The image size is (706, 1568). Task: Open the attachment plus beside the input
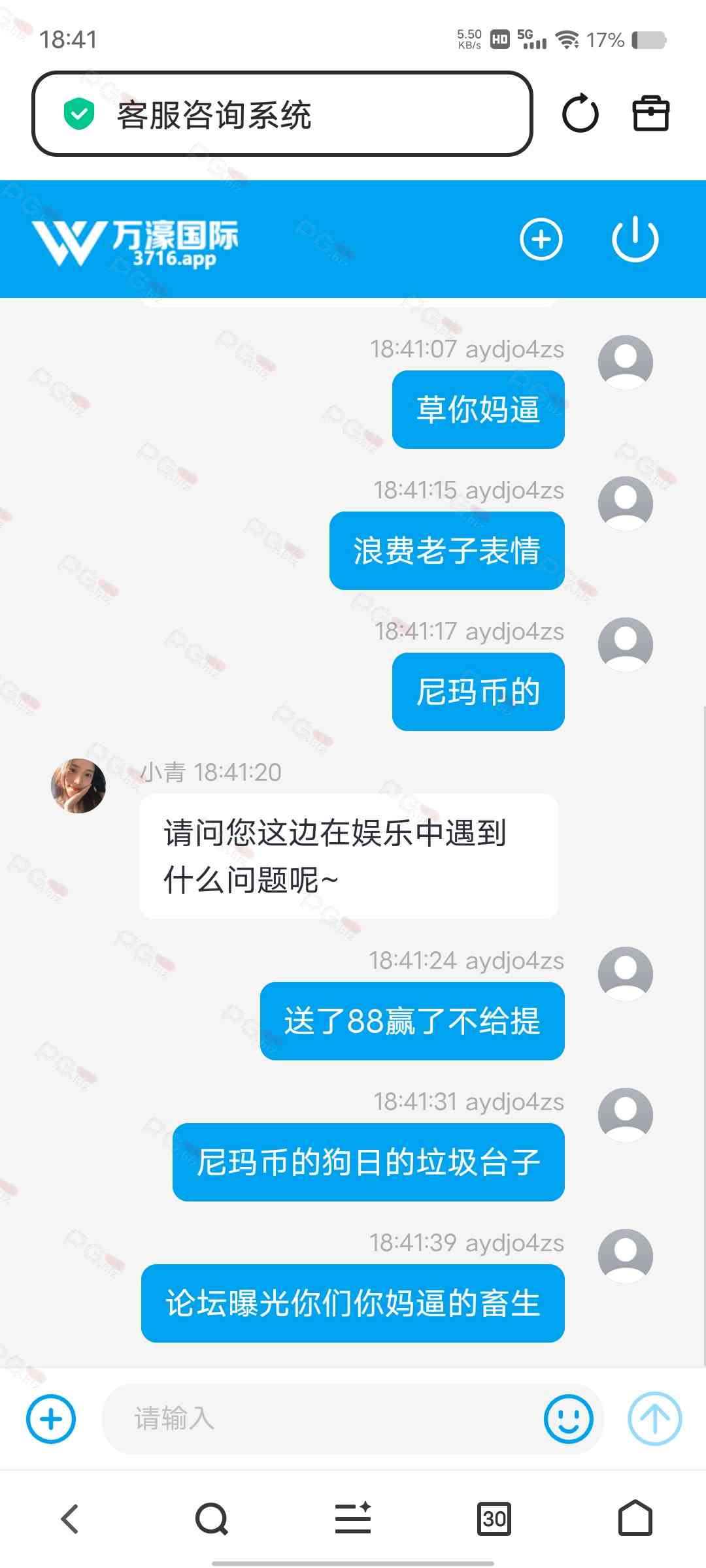[51, 1418]
